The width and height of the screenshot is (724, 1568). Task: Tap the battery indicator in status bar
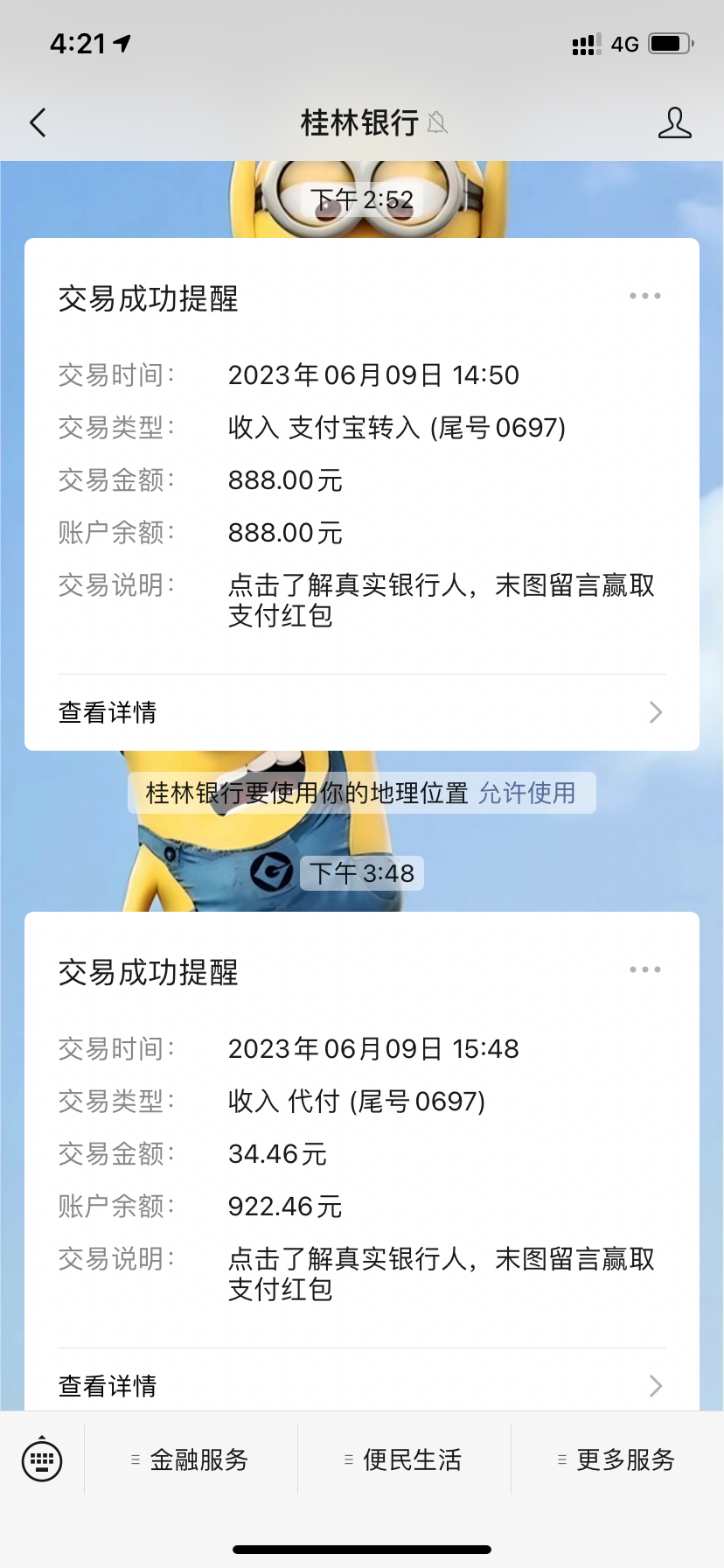(x=670, y=44)
